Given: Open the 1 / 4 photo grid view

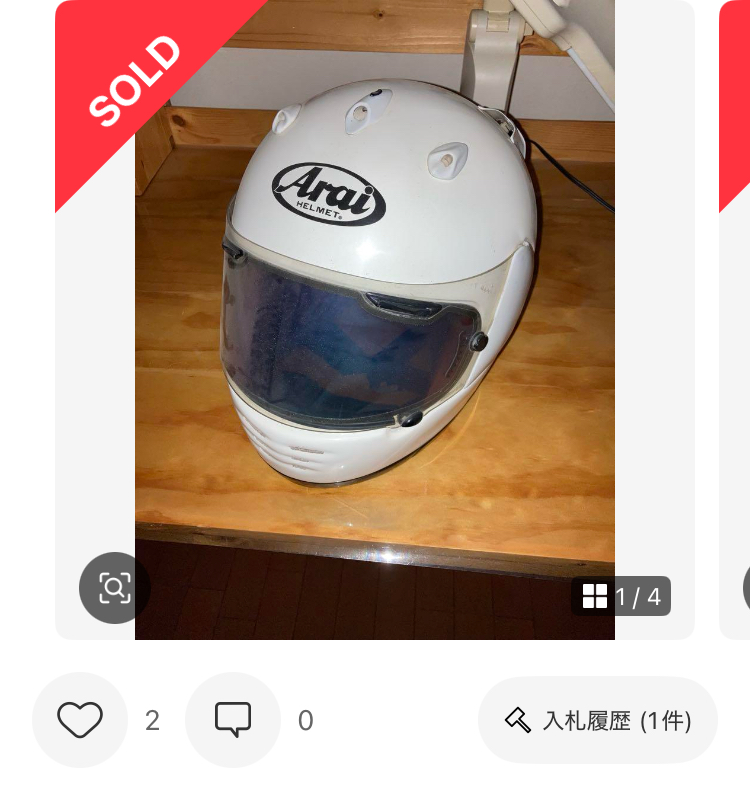Looking at the screenshot, I should pos(621,597).
